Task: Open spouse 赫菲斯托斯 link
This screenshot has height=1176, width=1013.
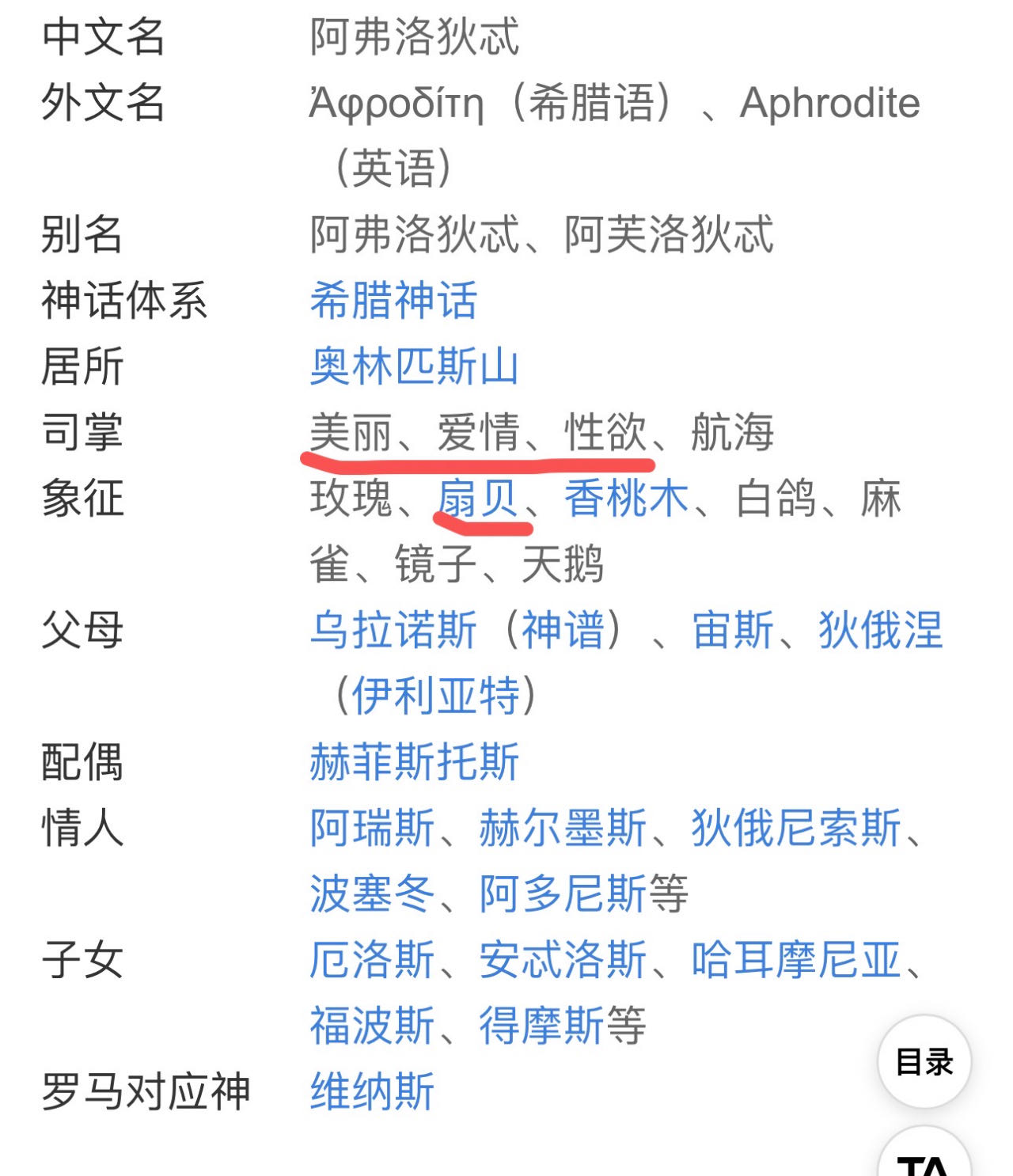Action: pyautogui.click(x=414, y=762)
